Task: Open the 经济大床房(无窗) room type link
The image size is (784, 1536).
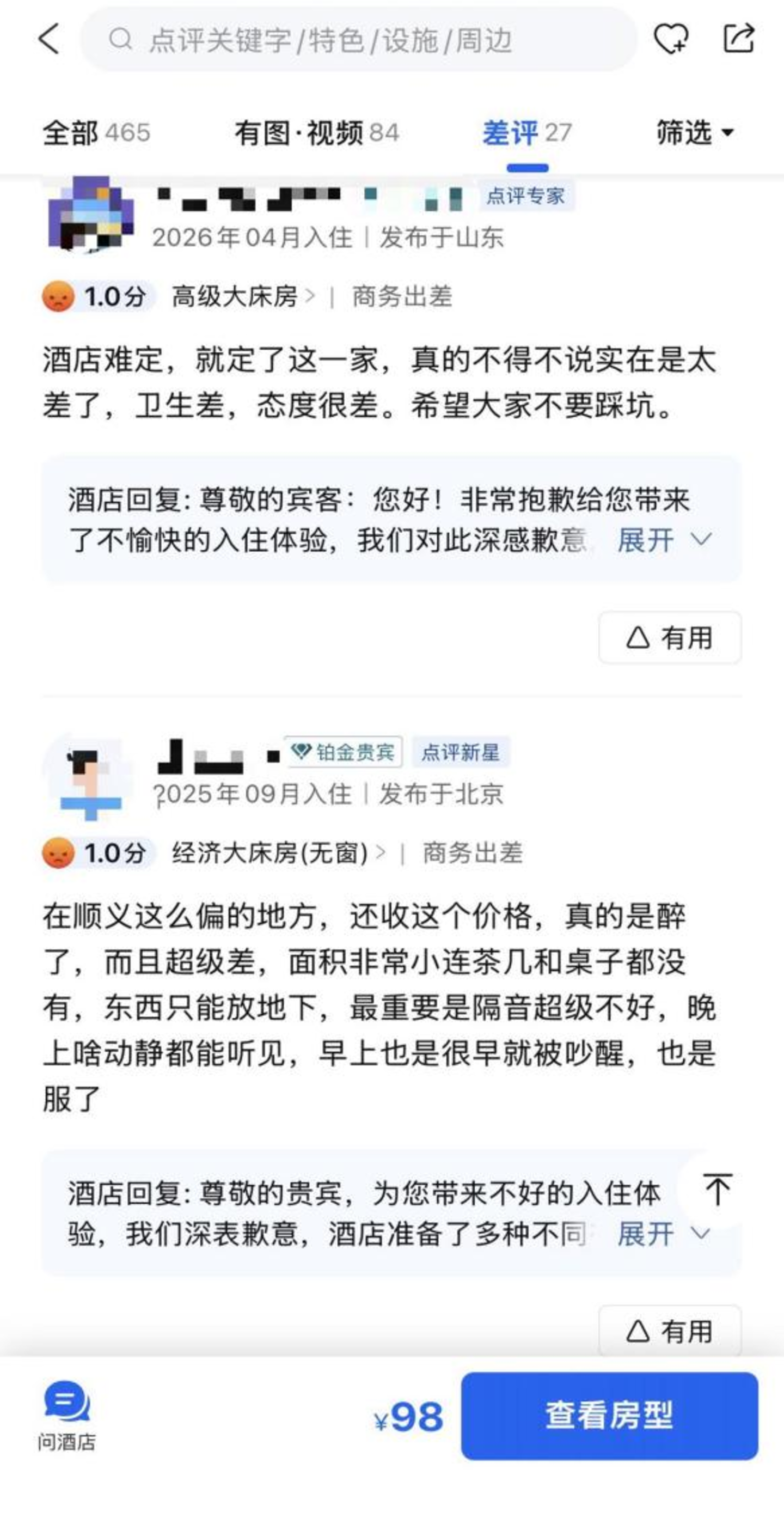Action: tap(278, 852)
